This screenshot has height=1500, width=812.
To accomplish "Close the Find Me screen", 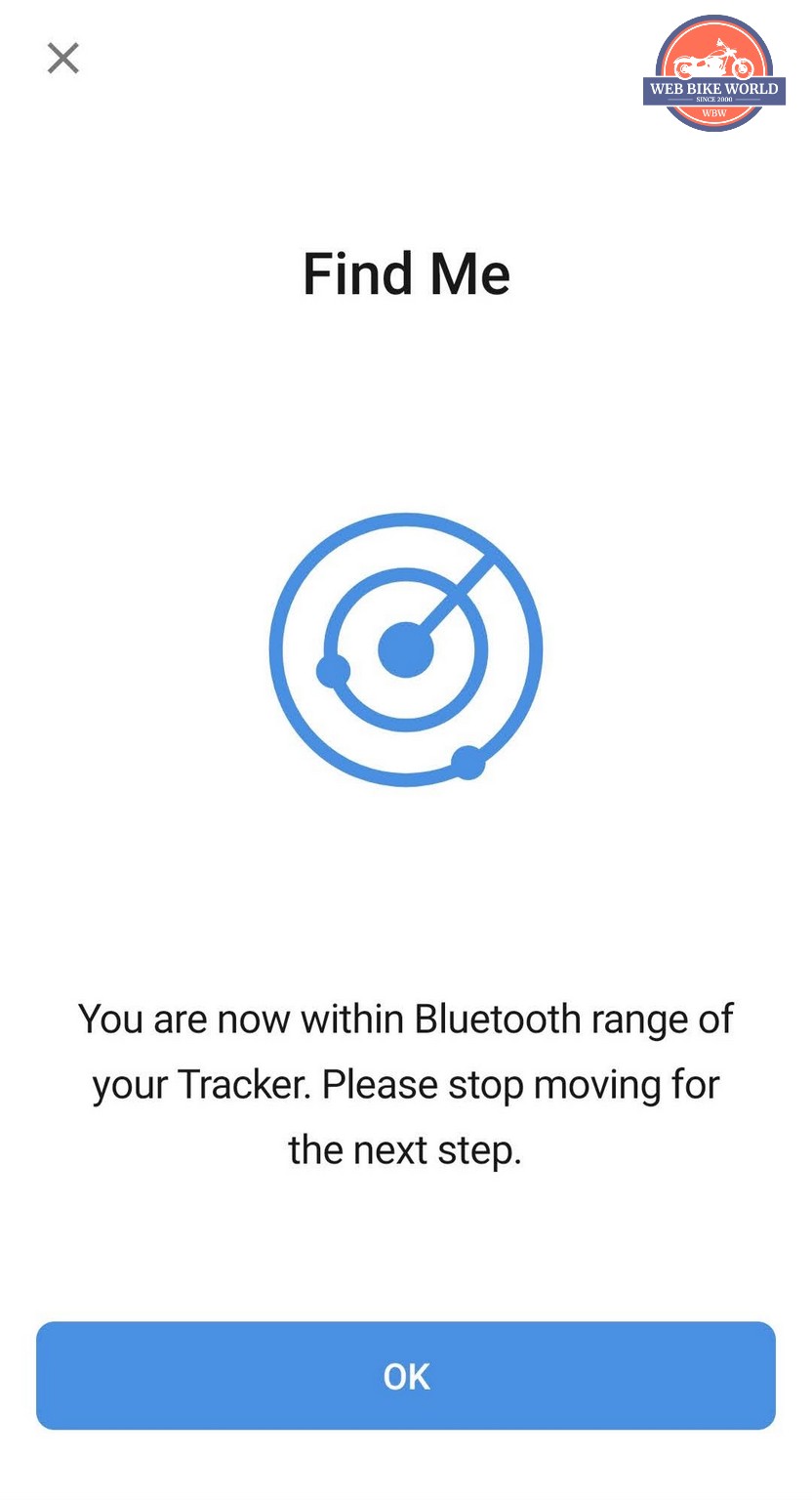I will tap(63, 59).
